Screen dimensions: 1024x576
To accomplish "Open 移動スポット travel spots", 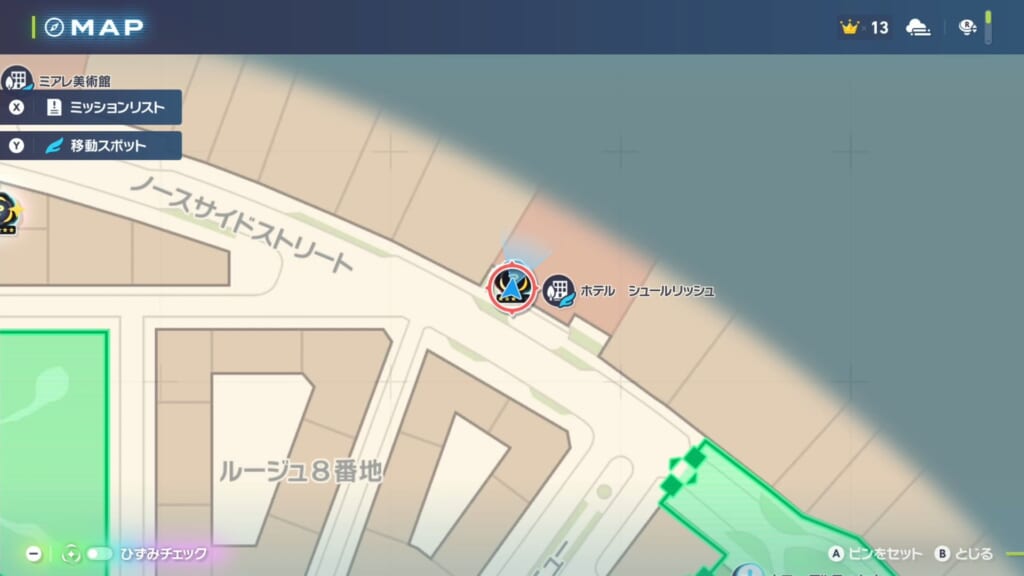I will coord(92,146).
